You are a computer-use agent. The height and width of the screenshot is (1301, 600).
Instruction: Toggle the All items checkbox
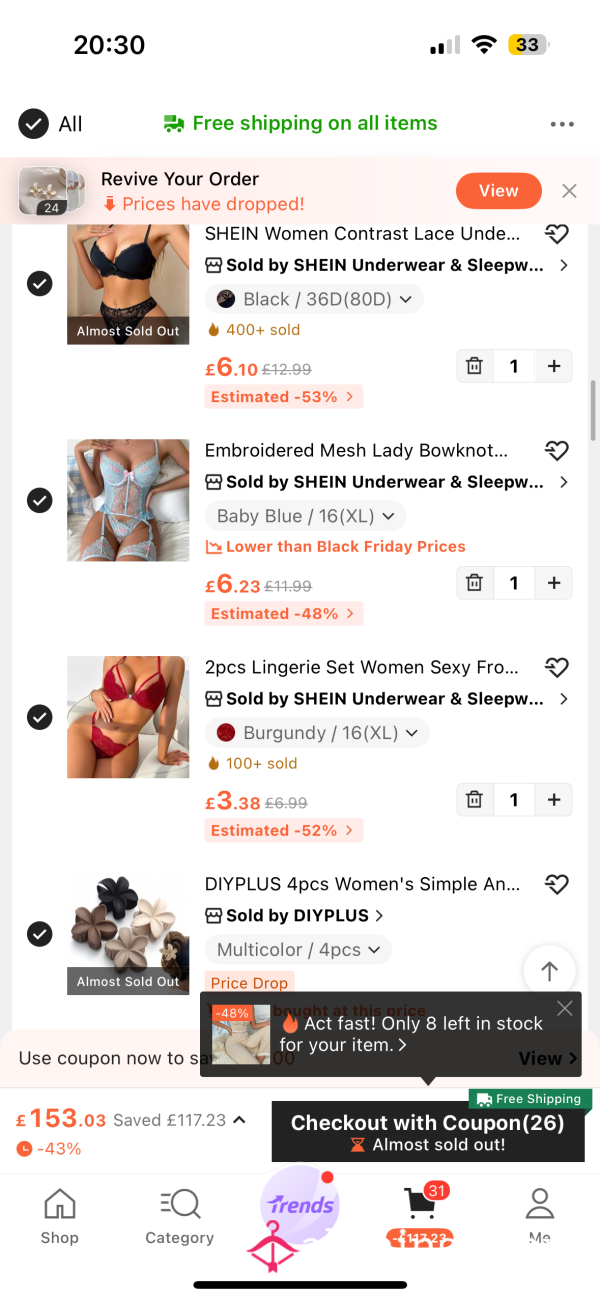[34, 124]
